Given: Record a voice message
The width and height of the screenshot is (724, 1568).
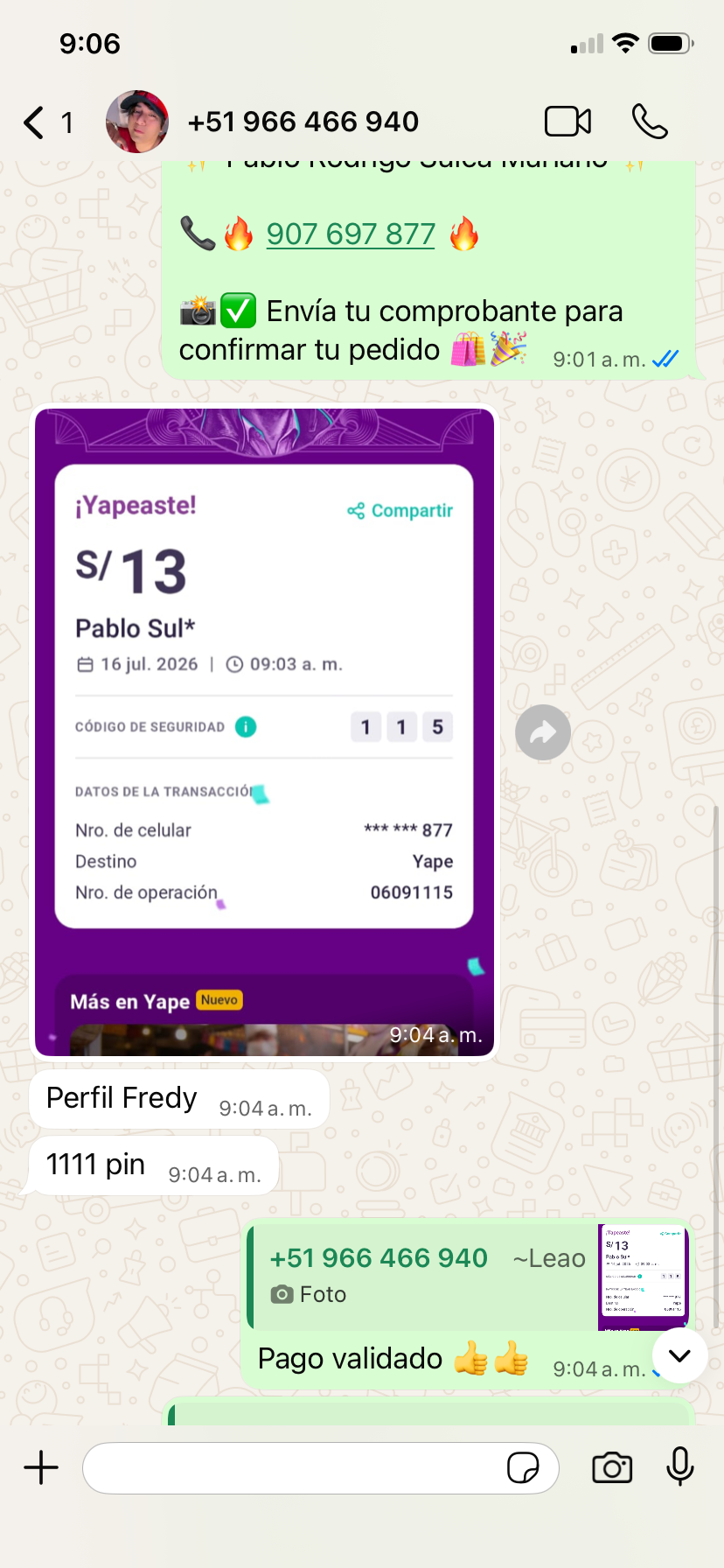Looking at the screenshot, I should click(679, 1466).
